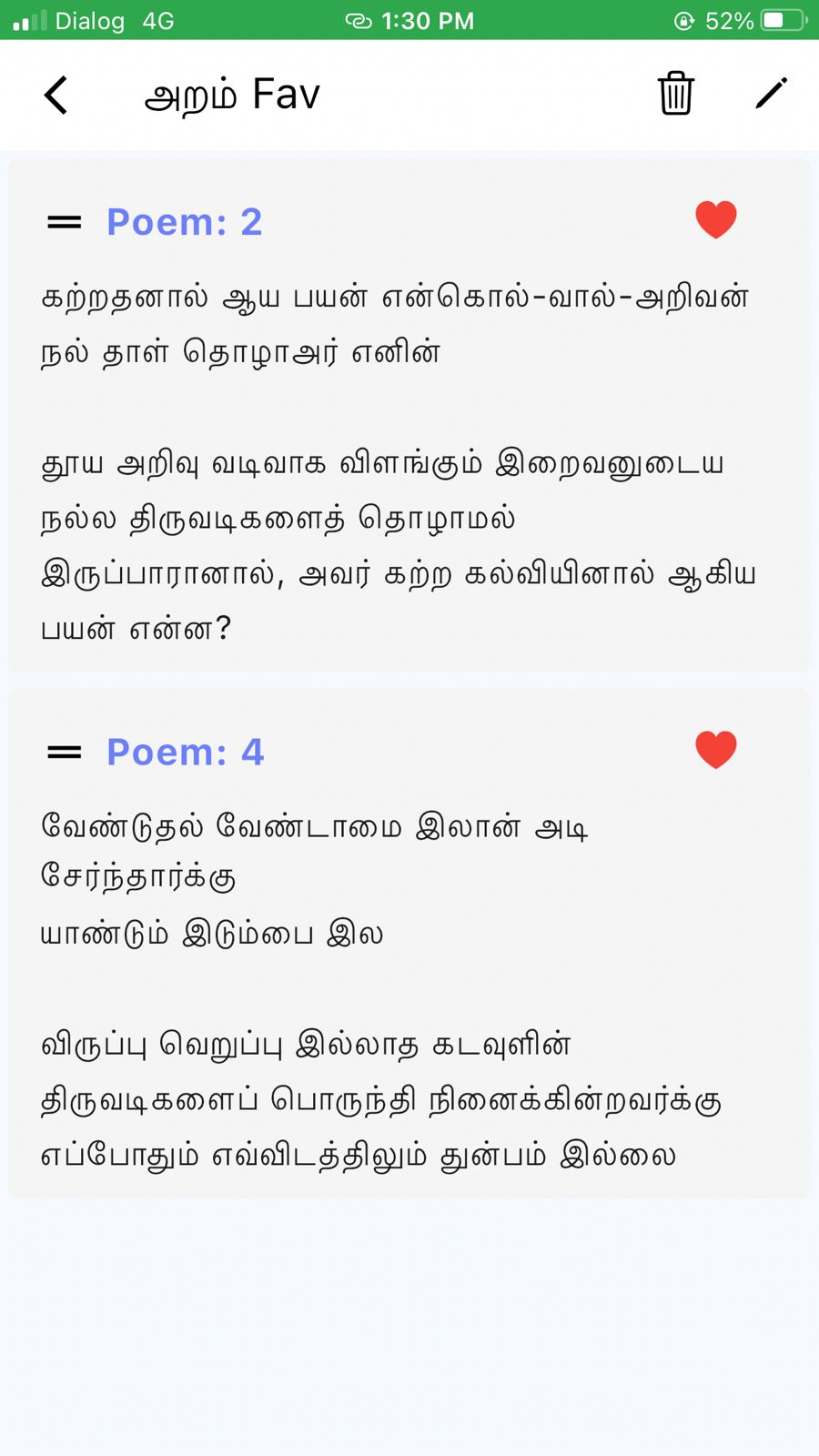Image resolution: width=819 pixels, height=1456 pixels.
Task: Open the Poem: 4 card
Action: (x=409, y=992)
